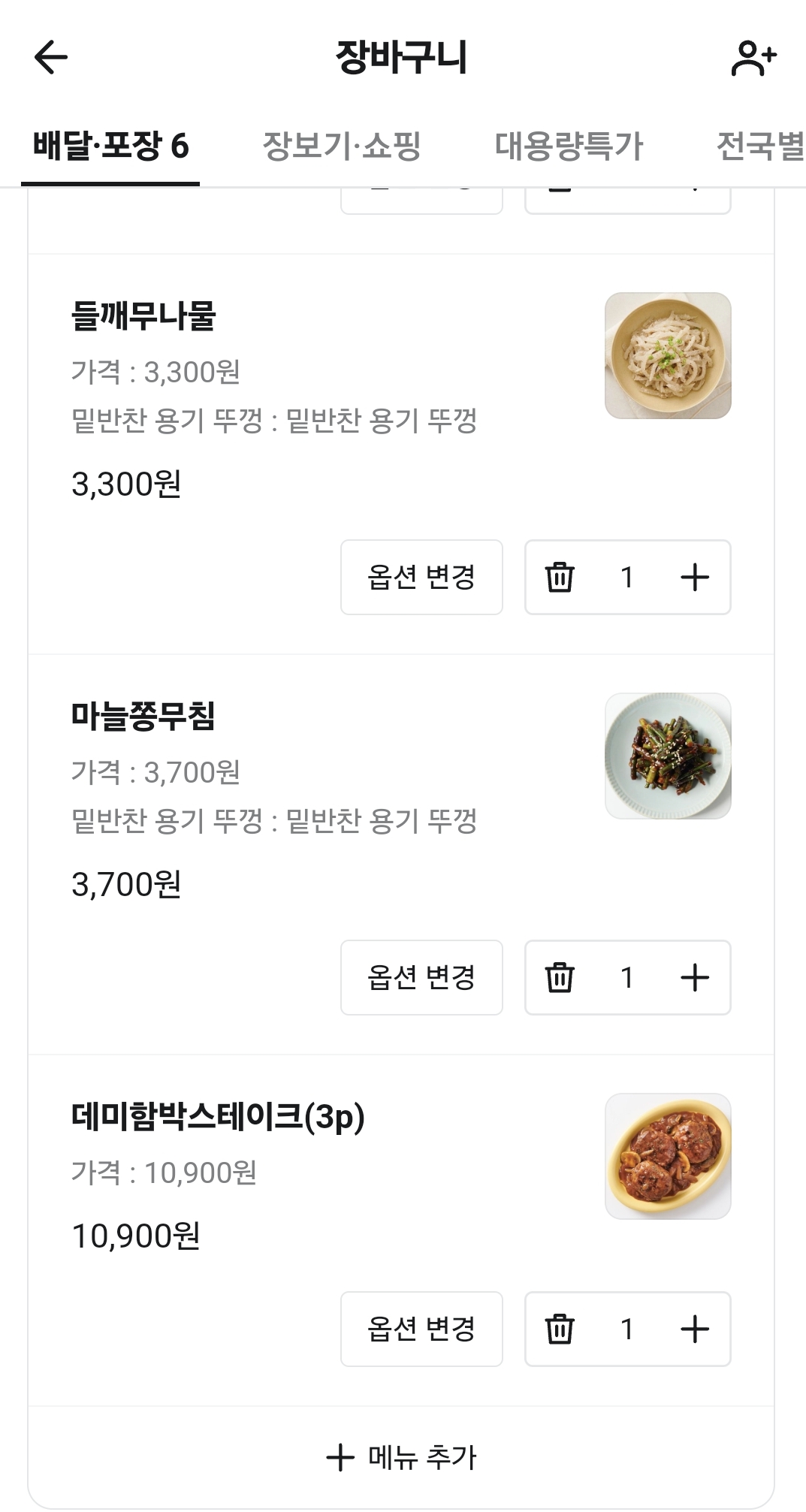Change options for 마늘쫑무침
This screenshot has height=1512, width=806.
click(421, 978)
